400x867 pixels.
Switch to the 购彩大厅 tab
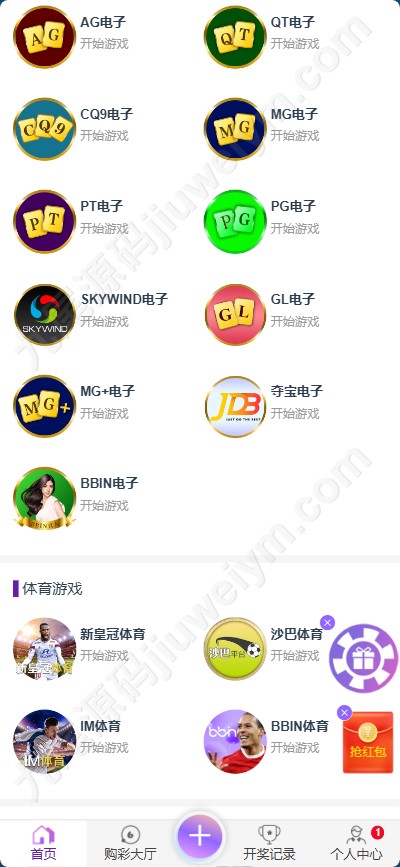coord(130,843)
